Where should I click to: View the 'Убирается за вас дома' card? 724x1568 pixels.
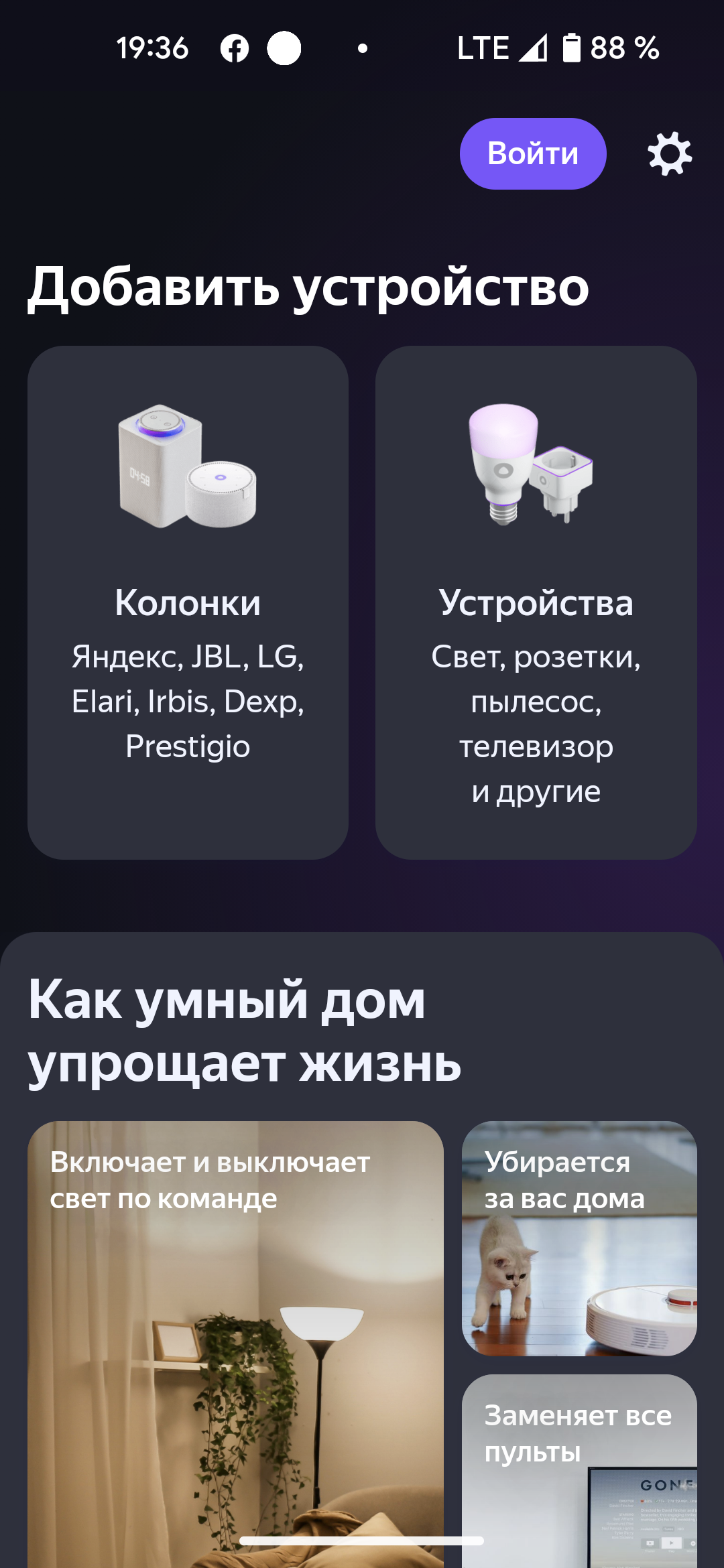click(579, 1238)
